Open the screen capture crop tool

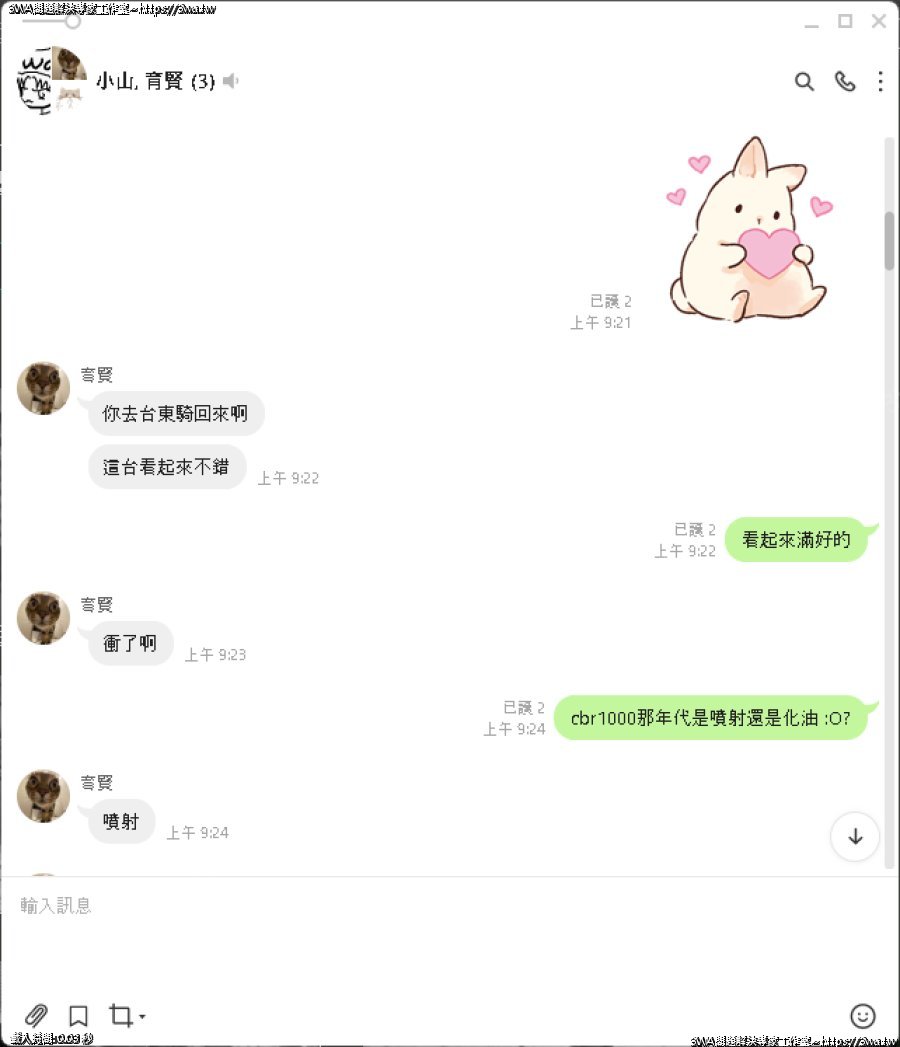[x=121, y=1016]
